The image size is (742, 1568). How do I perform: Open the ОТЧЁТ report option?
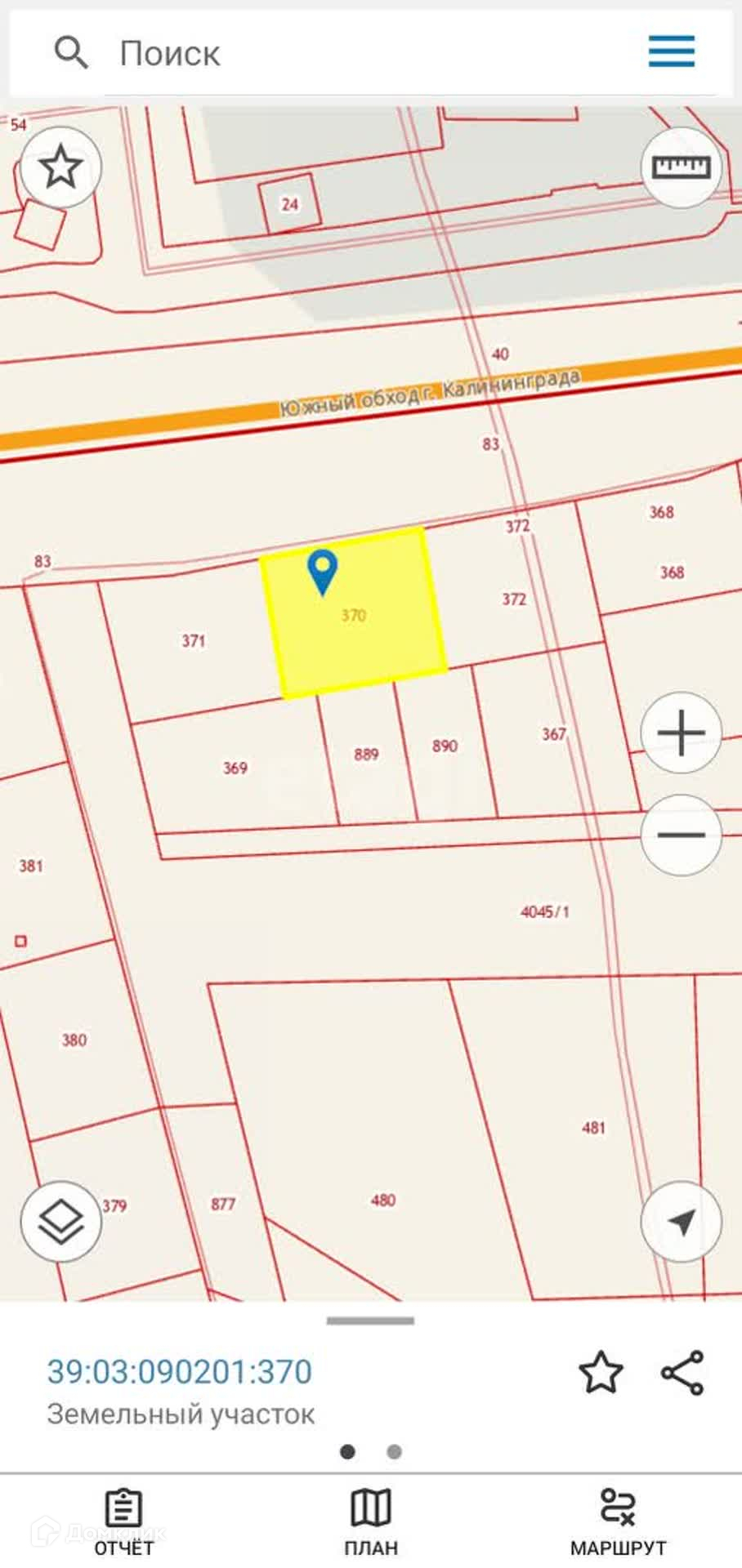[123, 1523]
